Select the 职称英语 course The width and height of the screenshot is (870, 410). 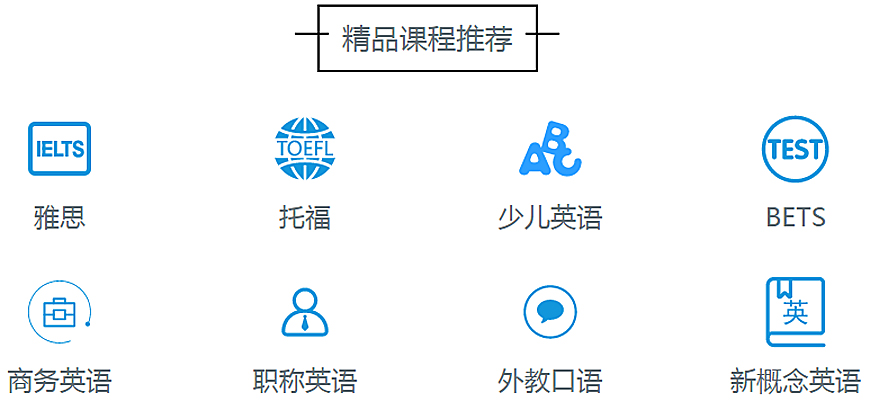[x=305, y=312]
